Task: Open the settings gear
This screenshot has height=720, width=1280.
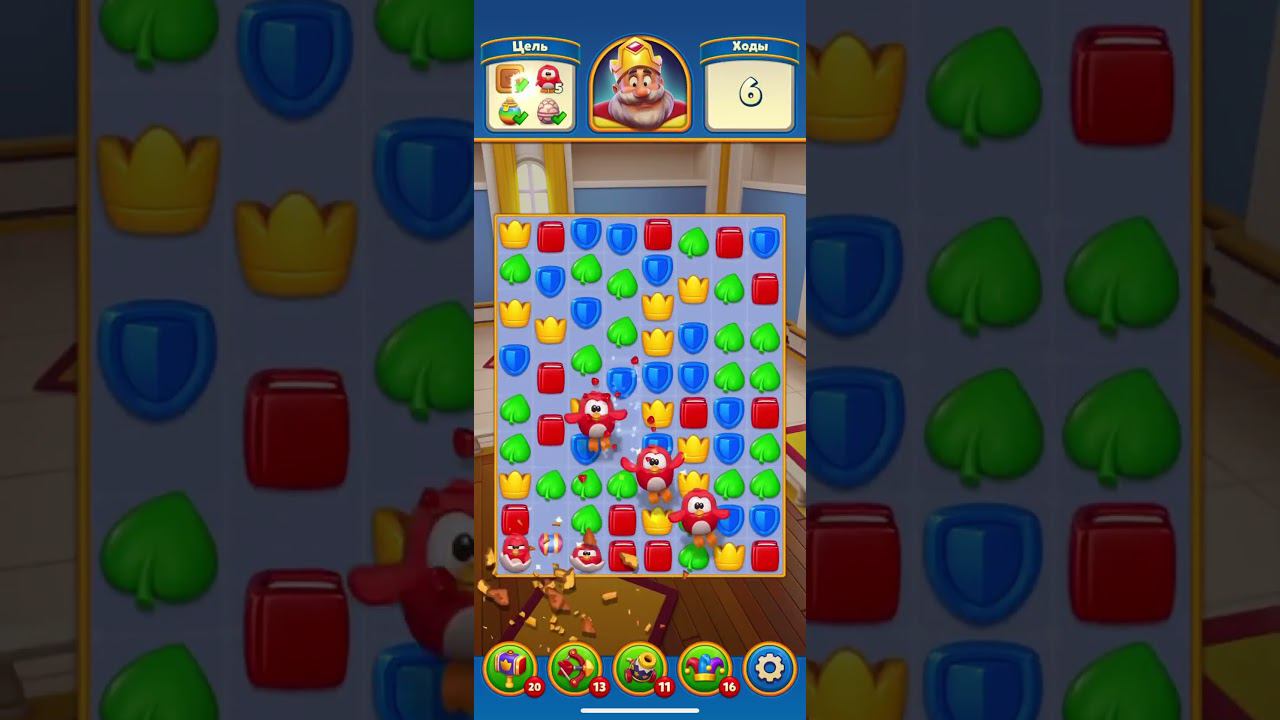Action: 770,668
